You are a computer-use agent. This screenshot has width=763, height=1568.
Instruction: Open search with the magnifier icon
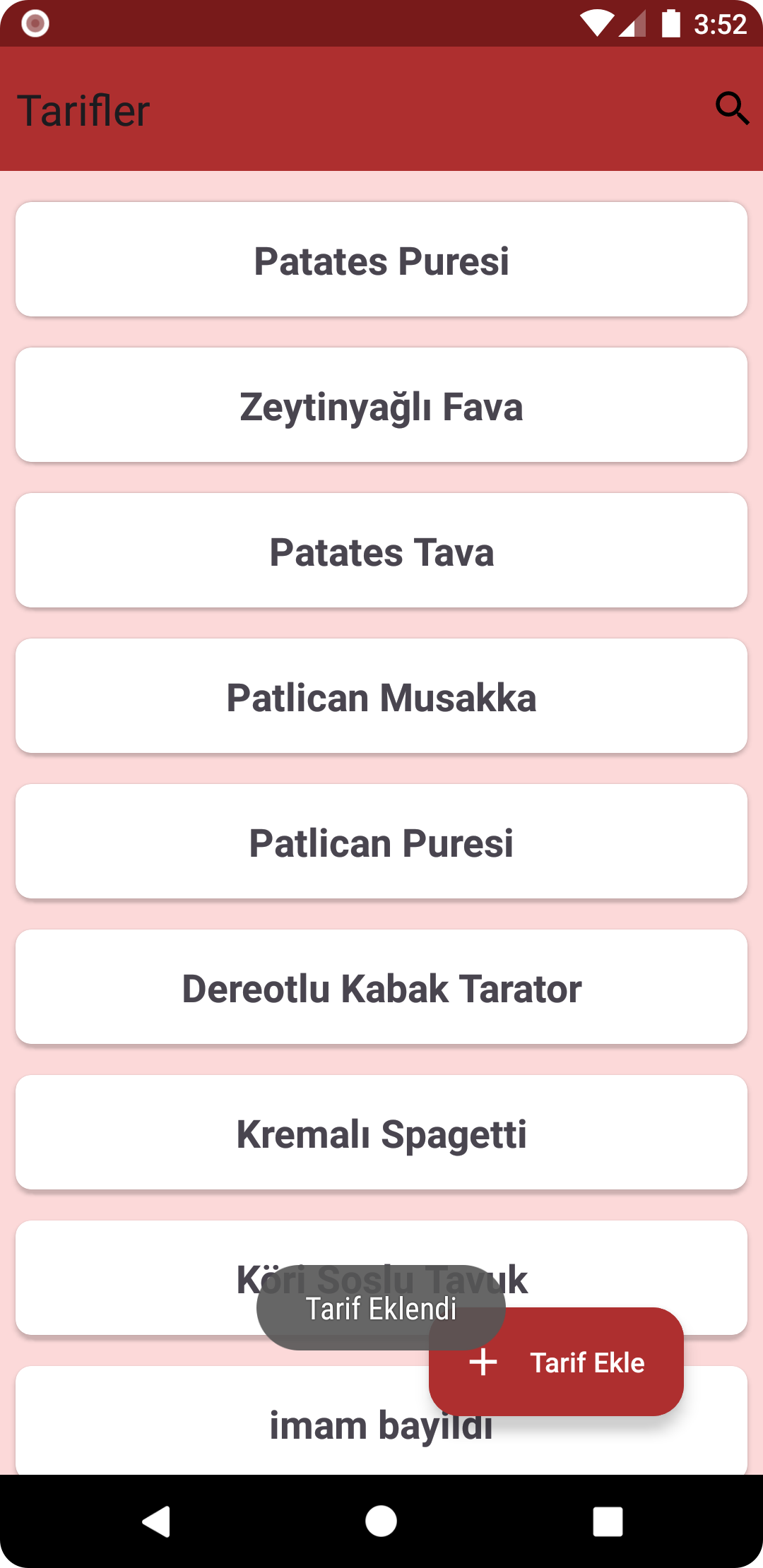click(733, 109)
